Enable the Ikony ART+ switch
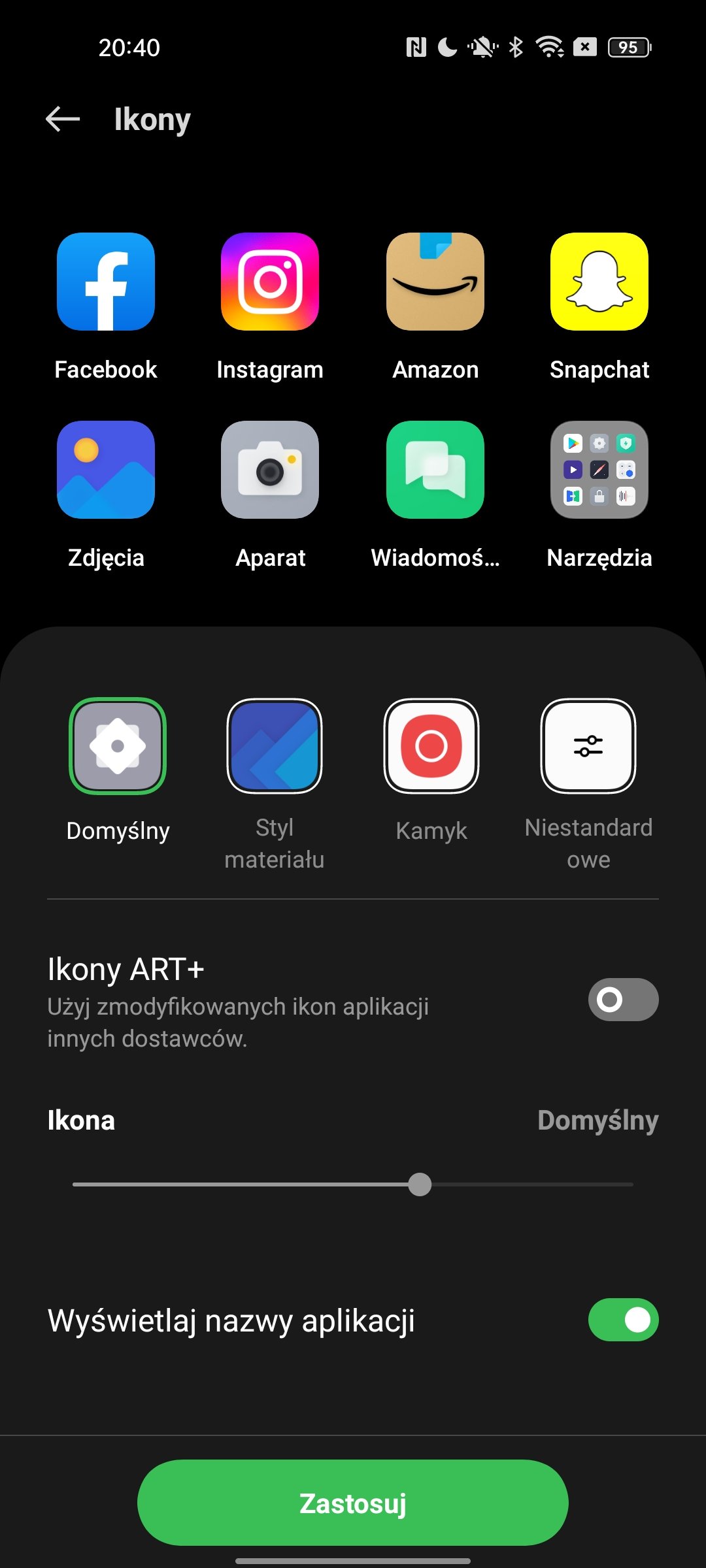This screenshot has width=706, height=1568. tap(623, 1000)
